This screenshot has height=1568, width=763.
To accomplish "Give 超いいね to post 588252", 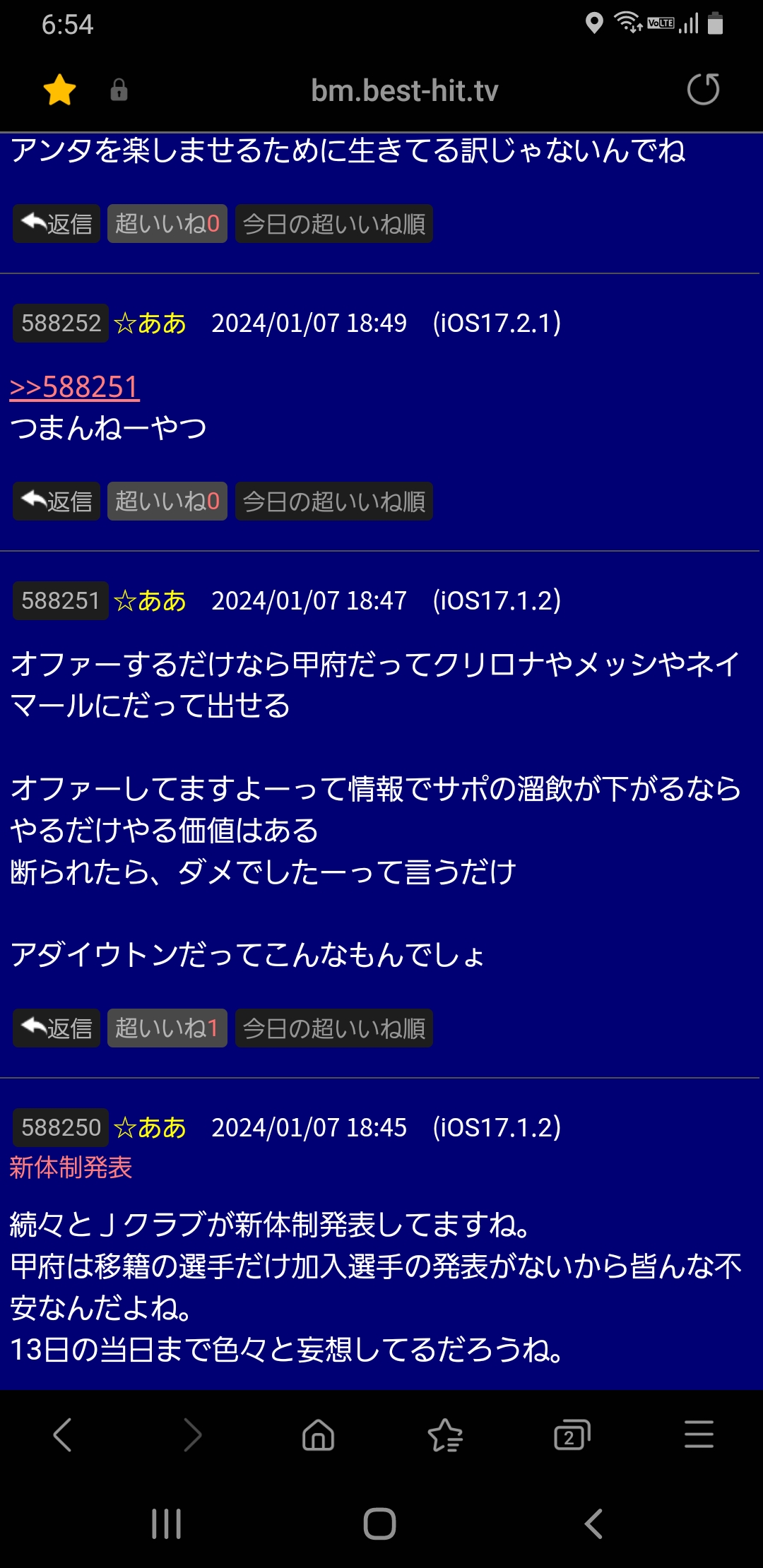I will pos(167,501).
